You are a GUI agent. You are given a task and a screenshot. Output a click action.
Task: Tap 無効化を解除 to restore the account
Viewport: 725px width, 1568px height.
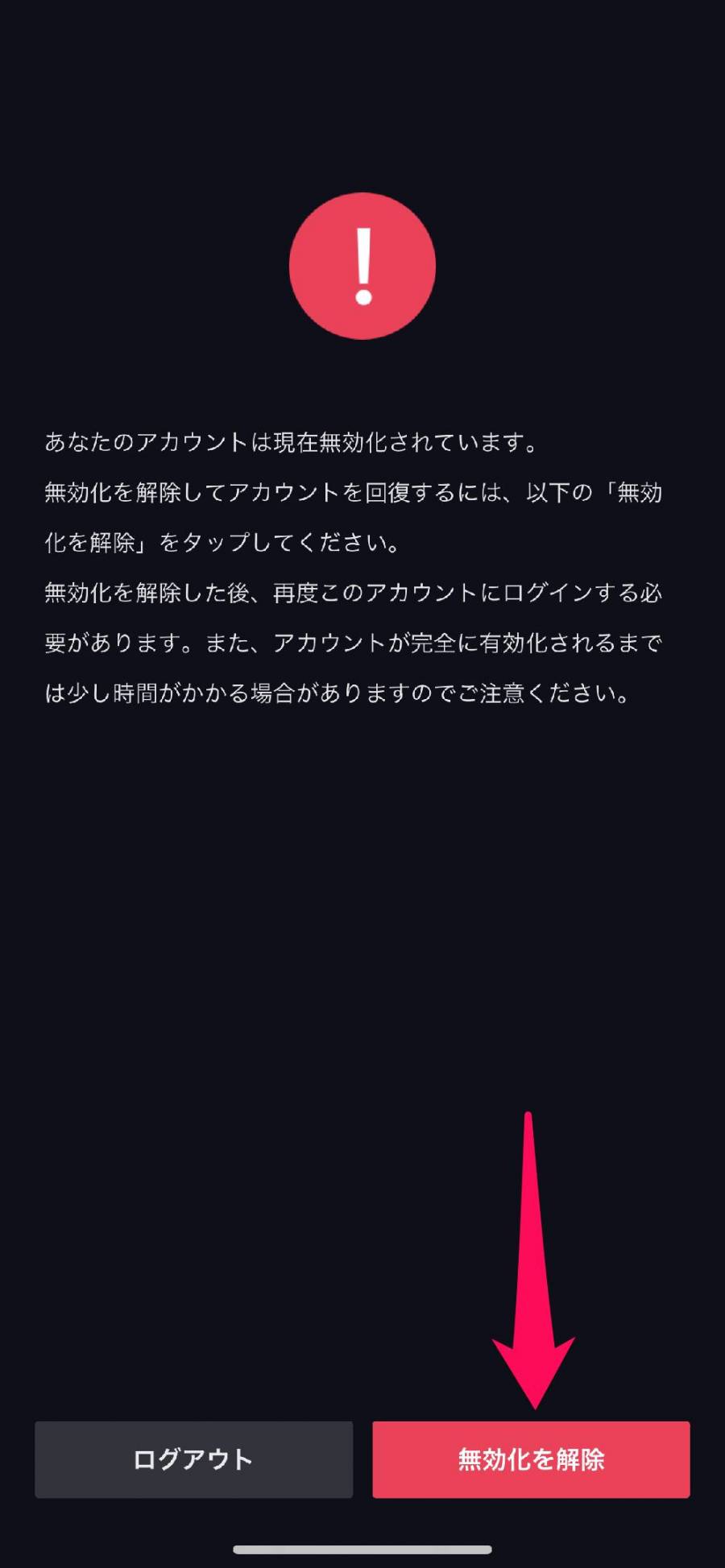coord(531,1459)
